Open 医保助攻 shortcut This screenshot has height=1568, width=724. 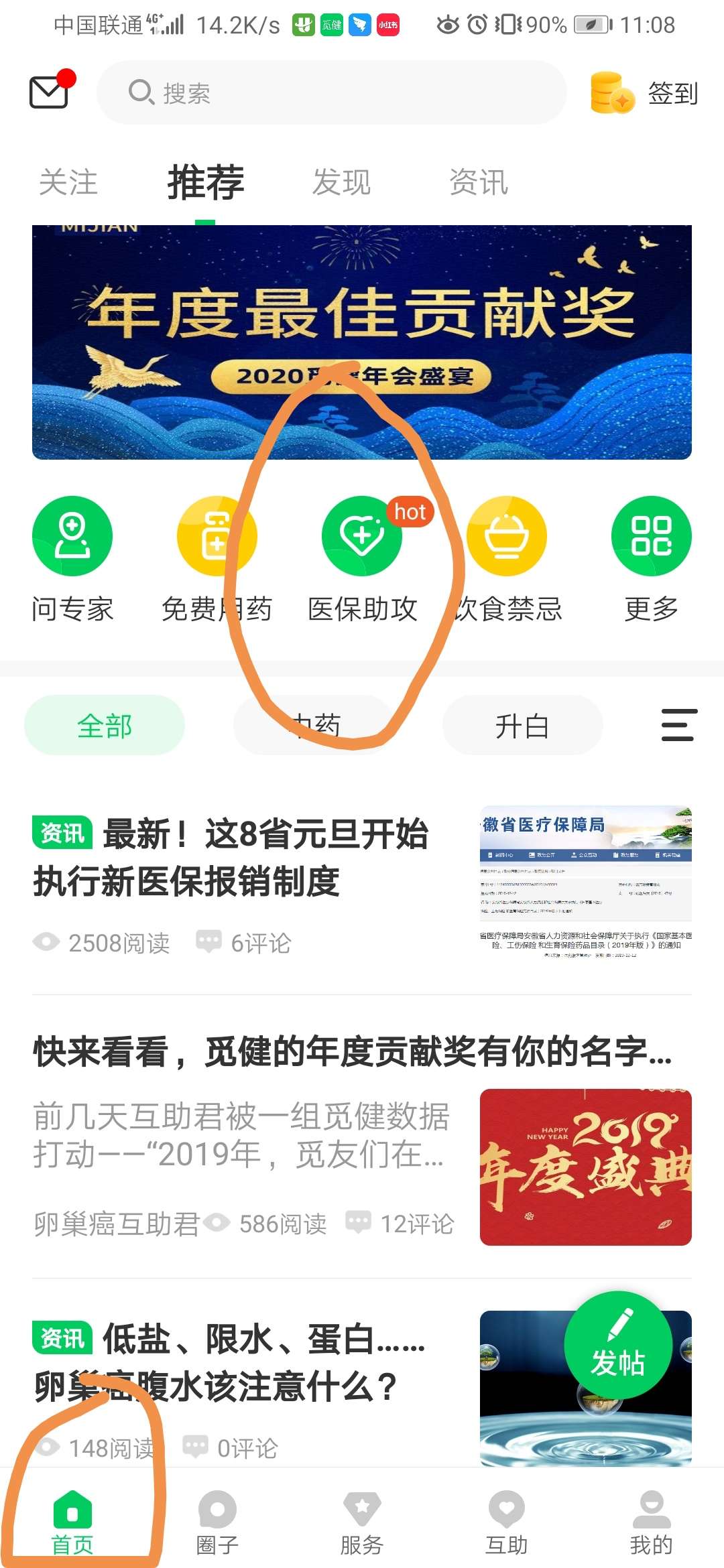363,558
